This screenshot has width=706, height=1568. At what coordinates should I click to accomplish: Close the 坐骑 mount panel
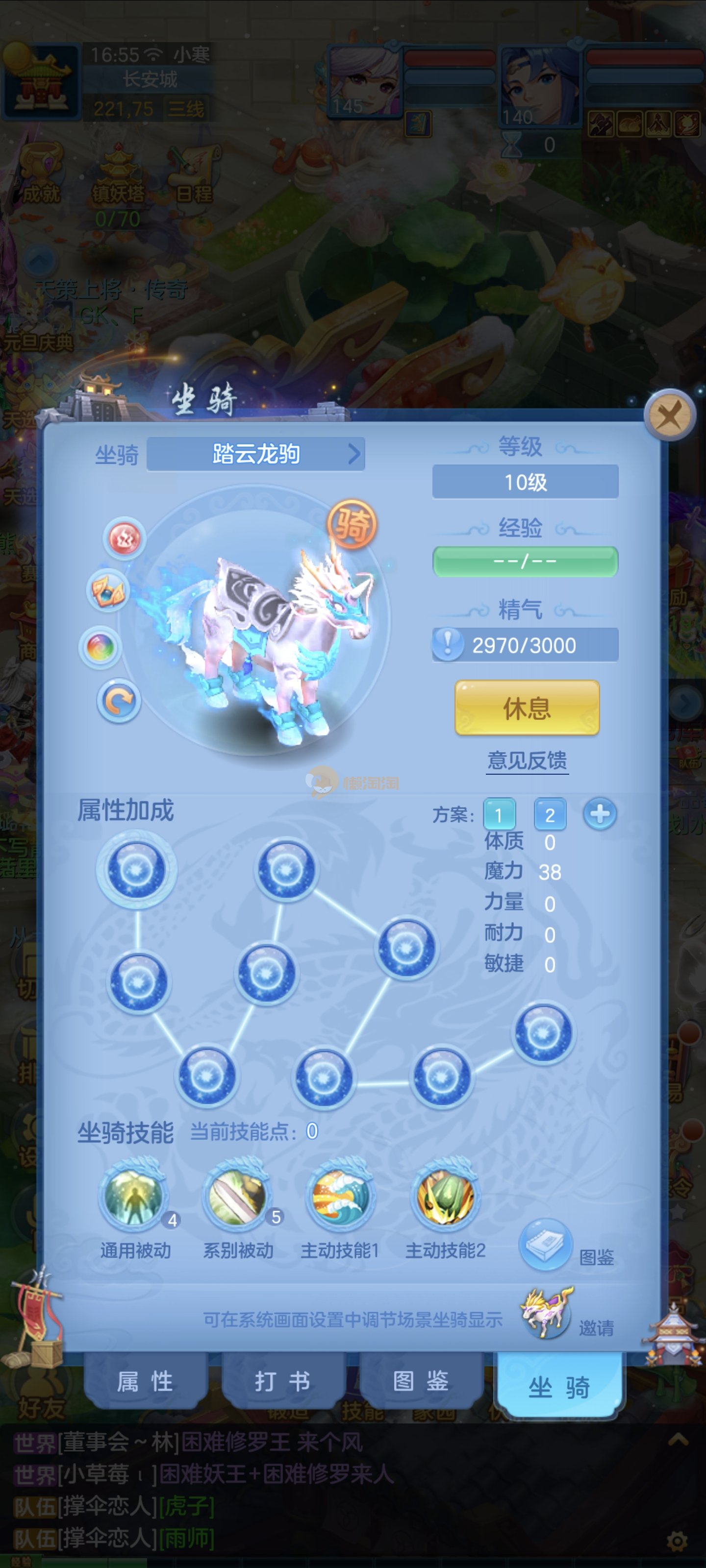[669, 416]
